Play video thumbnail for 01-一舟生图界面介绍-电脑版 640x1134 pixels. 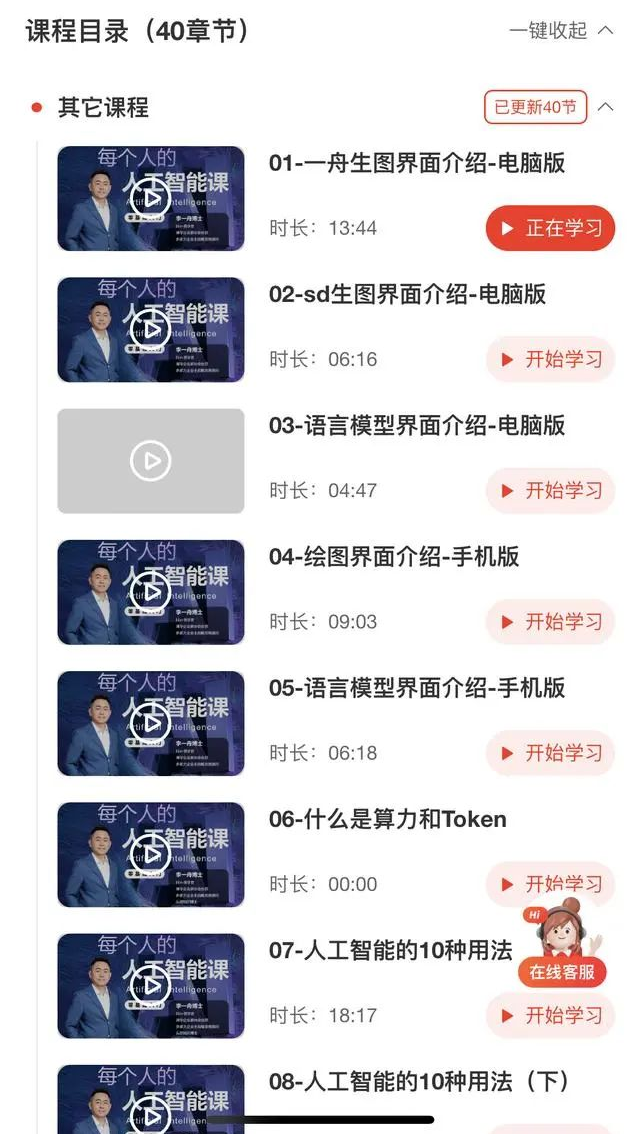(x=151, y=198)
